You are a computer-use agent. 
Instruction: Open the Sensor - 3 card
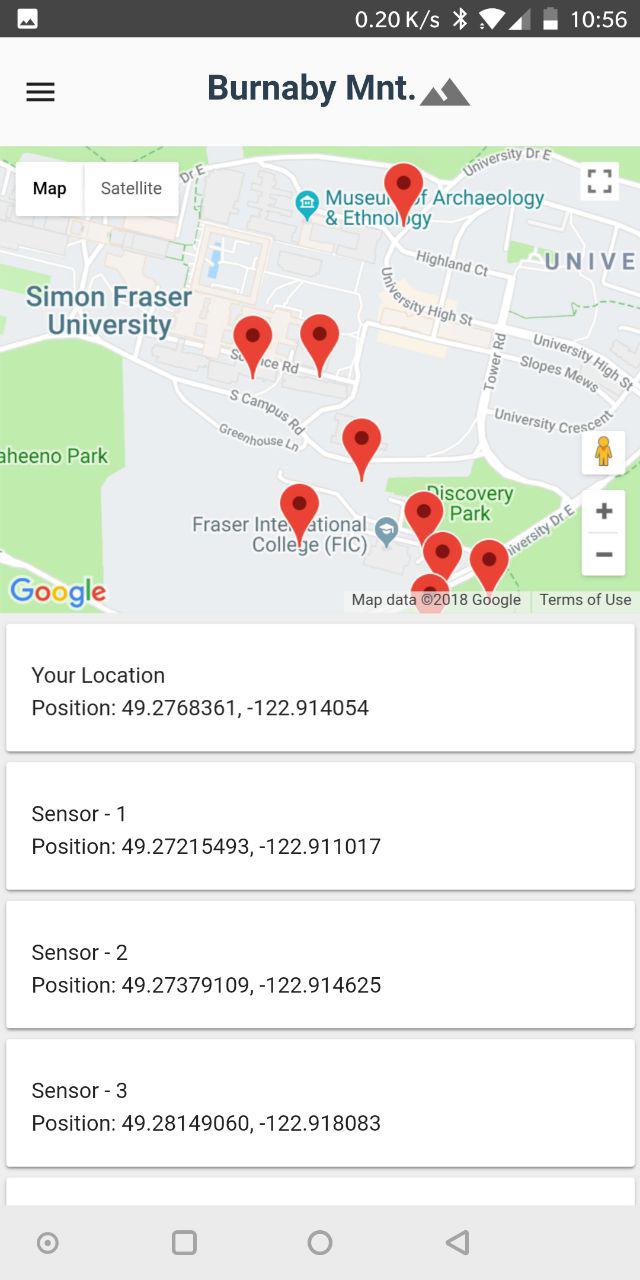(320, 1103)
